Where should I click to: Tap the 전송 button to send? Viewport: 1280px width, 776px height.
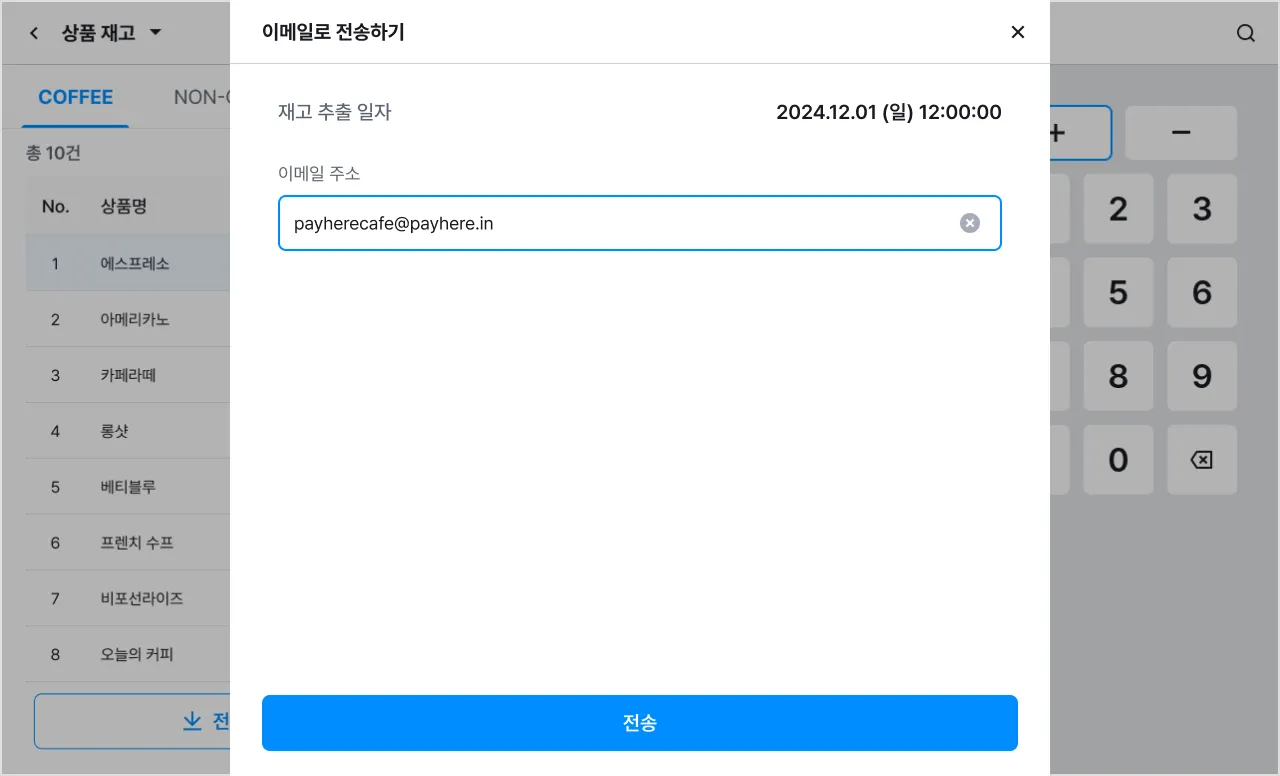coord(640,723)
